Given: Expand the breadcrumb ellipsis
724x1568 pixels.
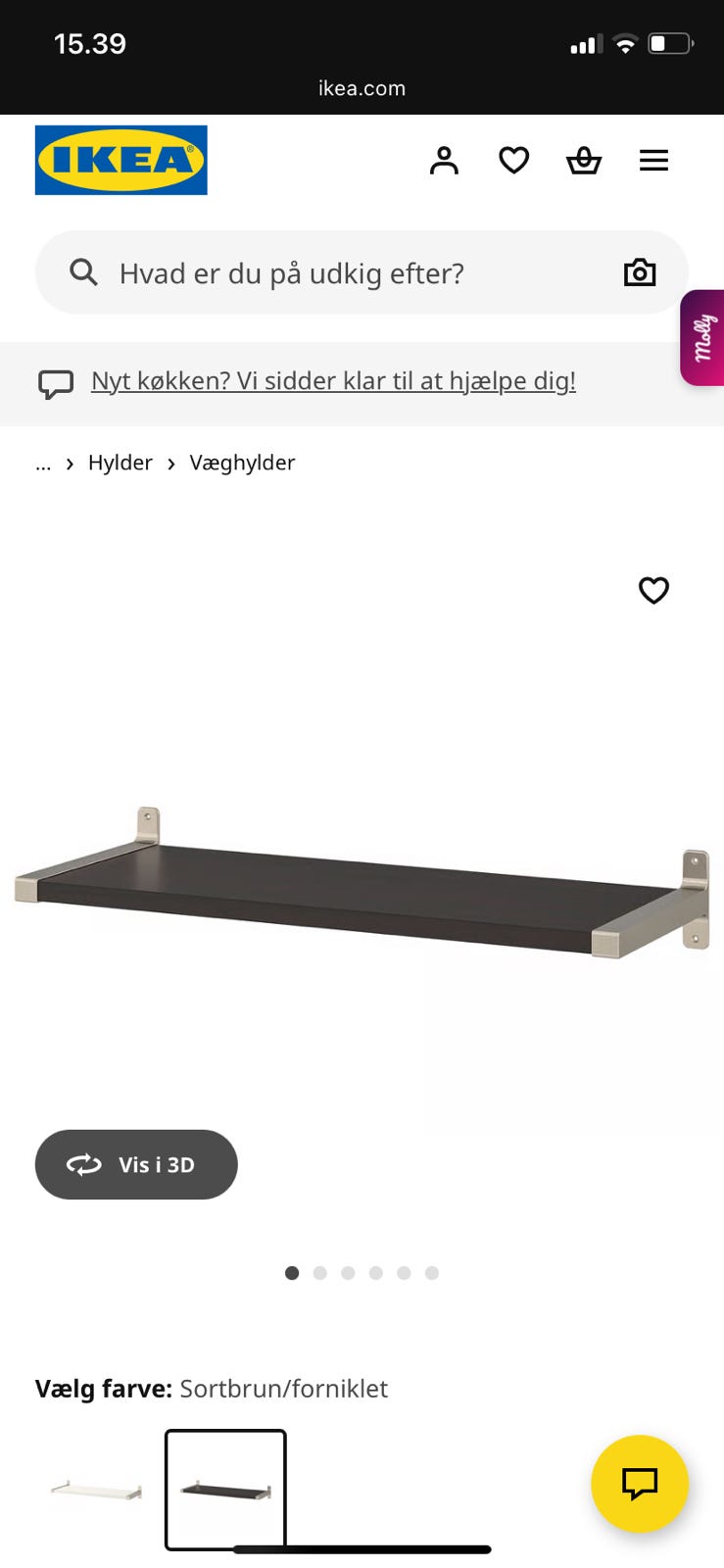Looking at the screenshot, I should 43,463.
